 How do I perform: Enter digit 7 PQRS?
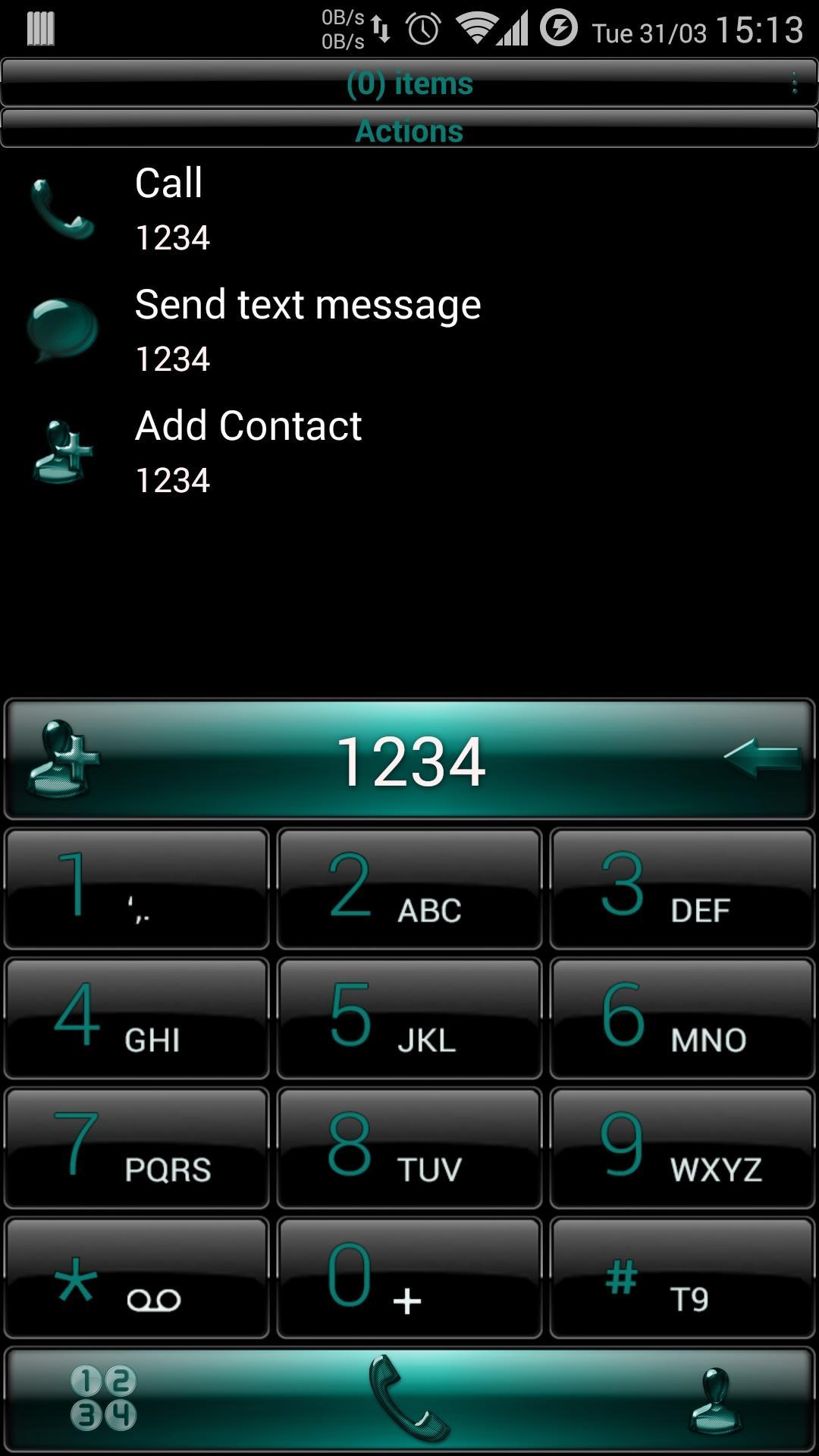(136, 1148)
